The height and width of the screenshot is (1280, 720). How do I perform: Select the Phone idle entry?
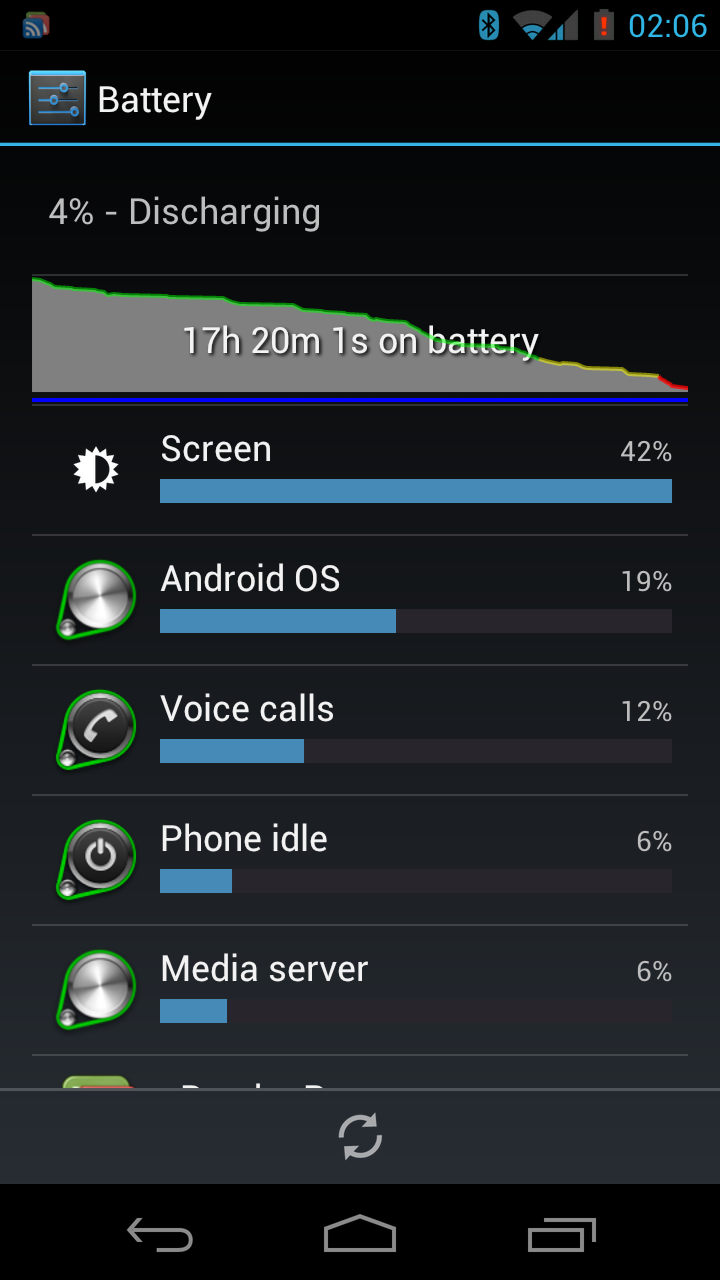point(360,860)
